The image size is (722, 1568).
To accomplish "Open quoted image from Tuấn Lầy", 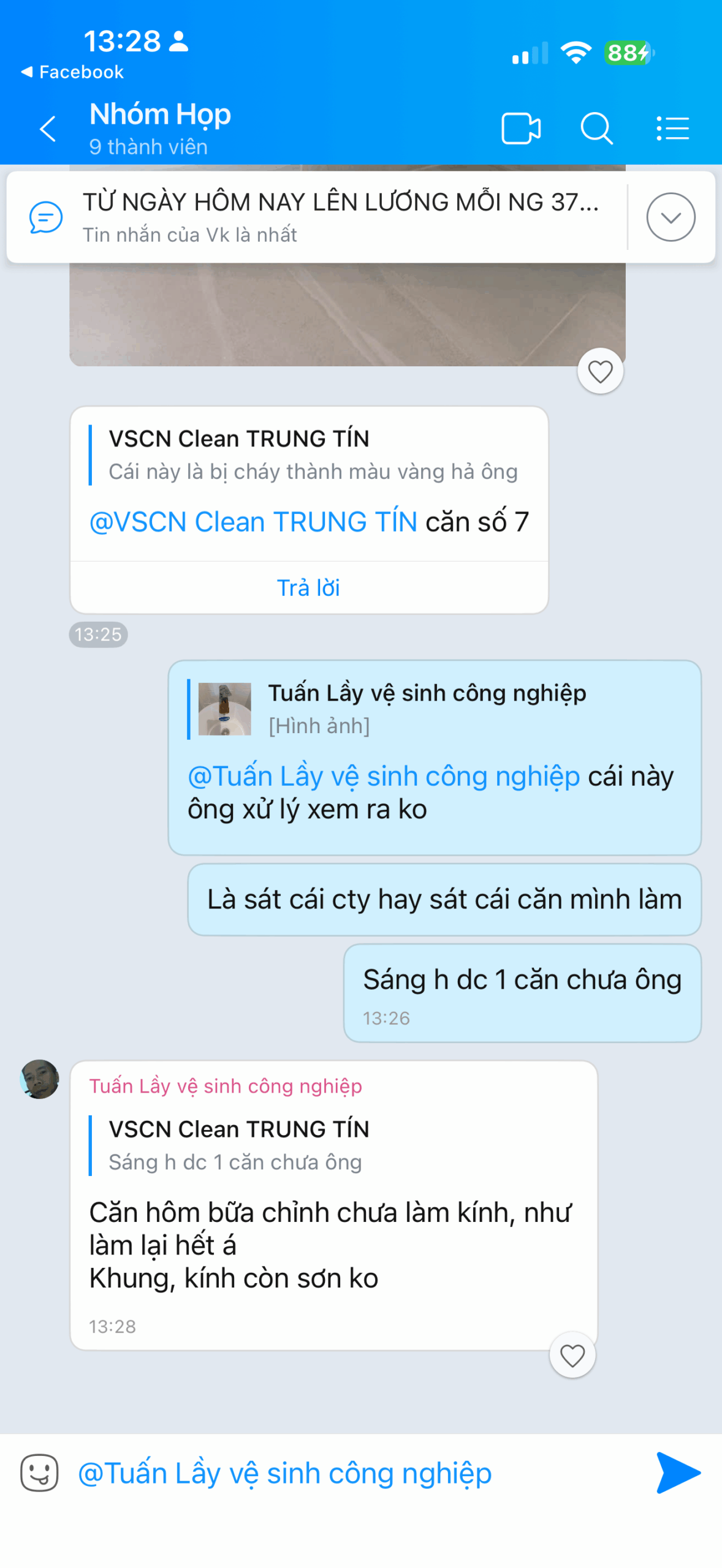I will [225, 709].
